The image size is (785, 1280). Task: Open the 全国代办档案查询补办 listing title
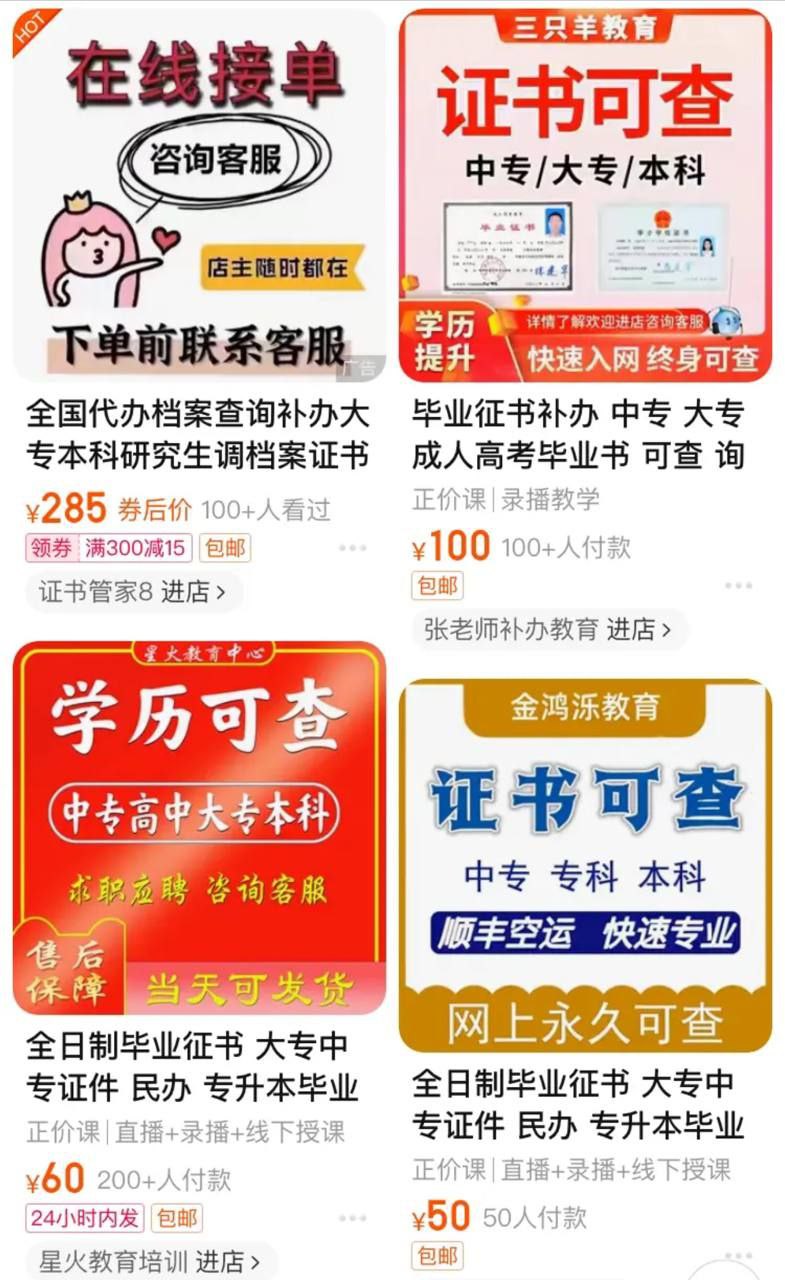pos(197,434)
